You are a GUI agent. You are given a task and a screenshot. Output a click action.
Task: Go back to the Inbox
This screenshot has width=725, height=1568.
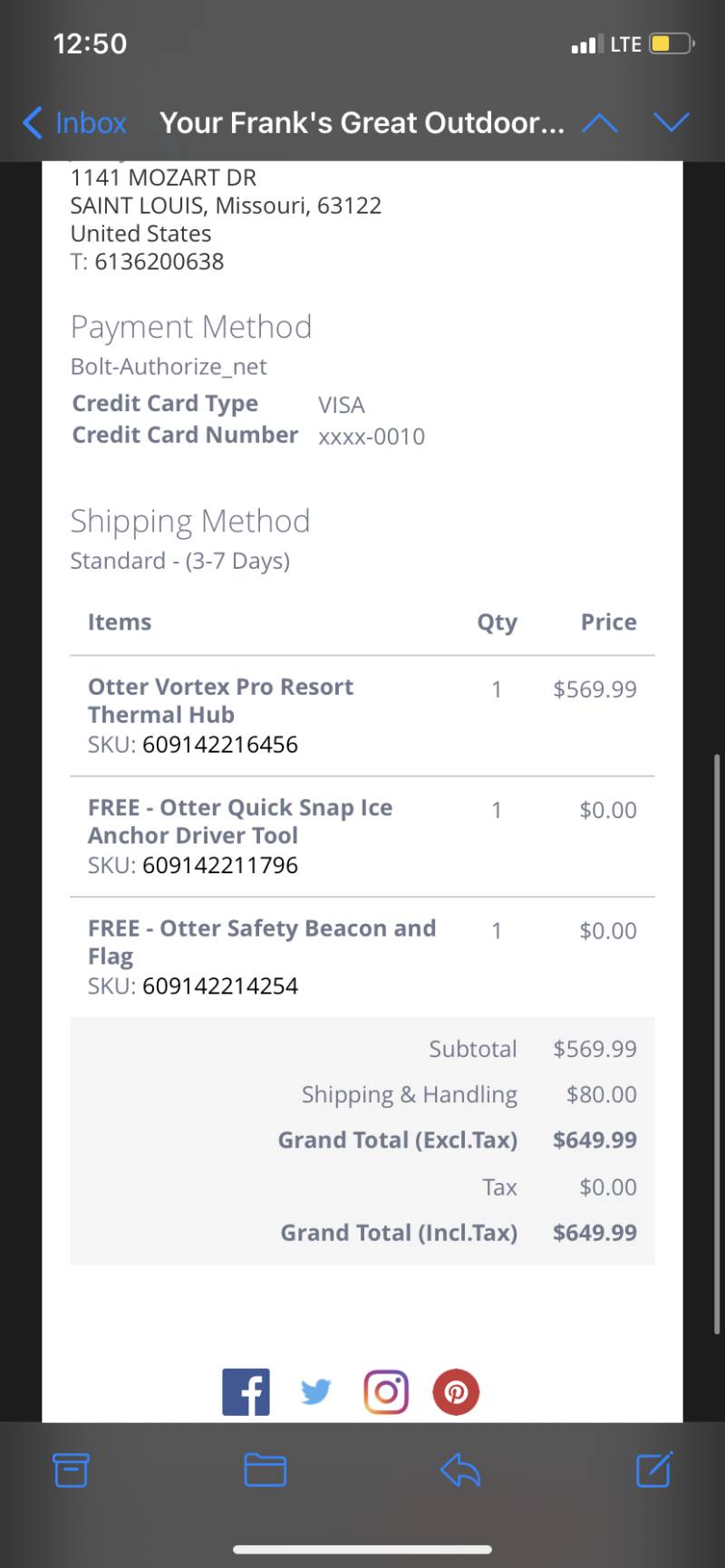click(75, 122)
